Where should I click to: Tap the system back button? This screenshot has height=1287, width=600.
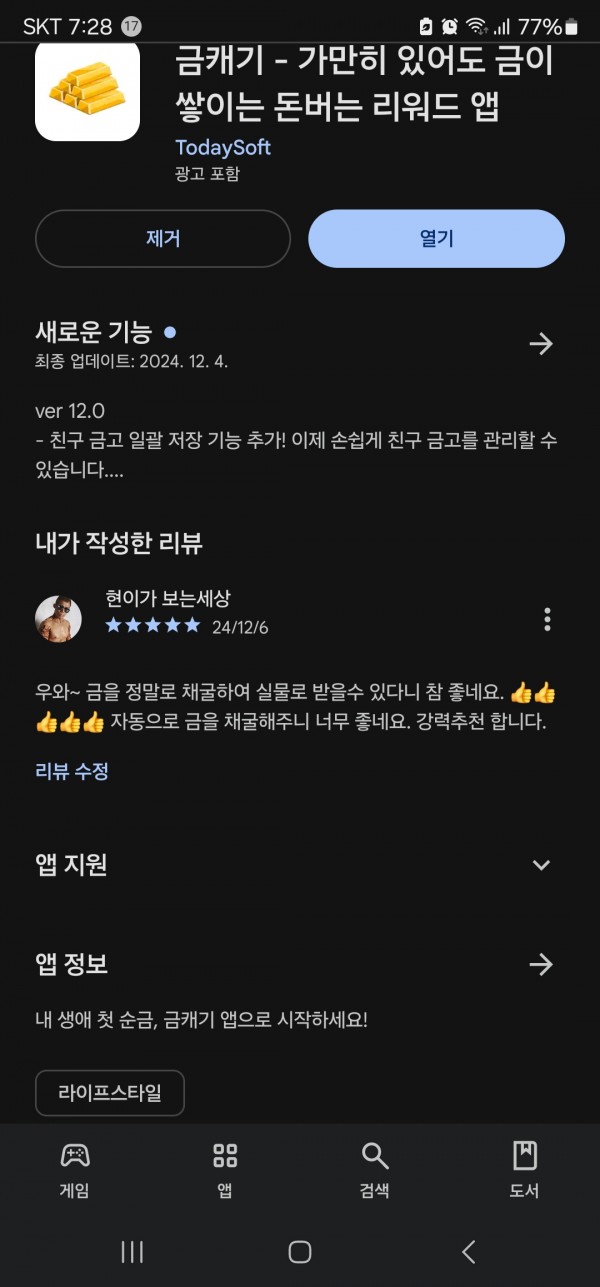pos(468,1251)
